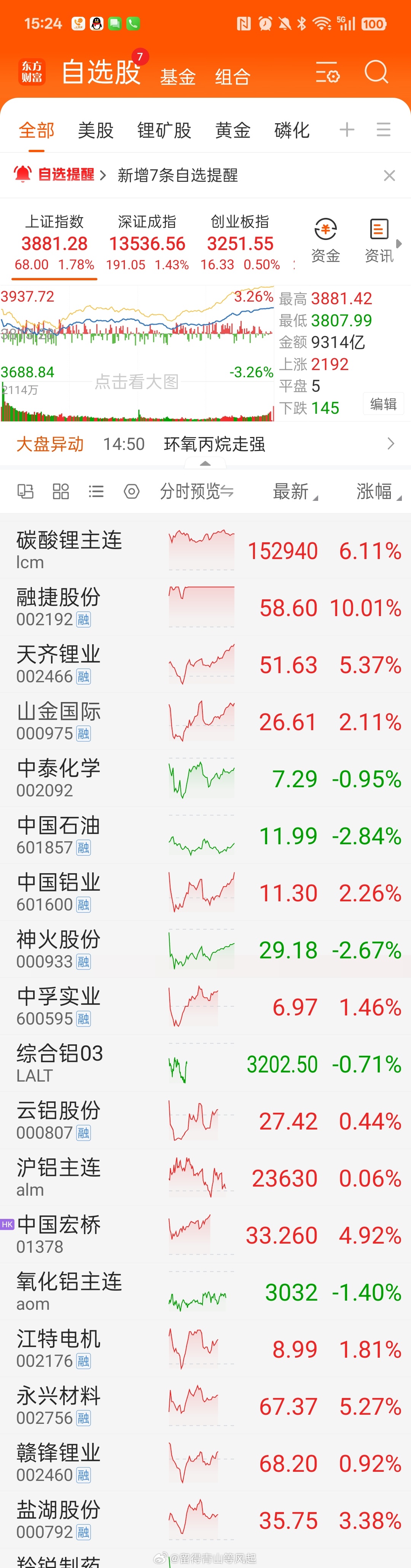Toggle the 分时预览 display mode

click(196, 491)
